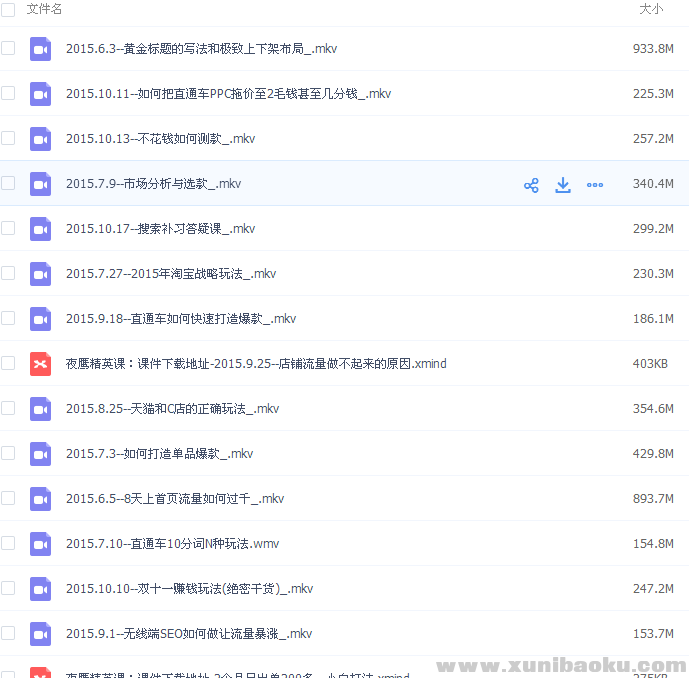Tick the select-all checkbox beside 文件名

pyautogui.click(x=8, y=9)
